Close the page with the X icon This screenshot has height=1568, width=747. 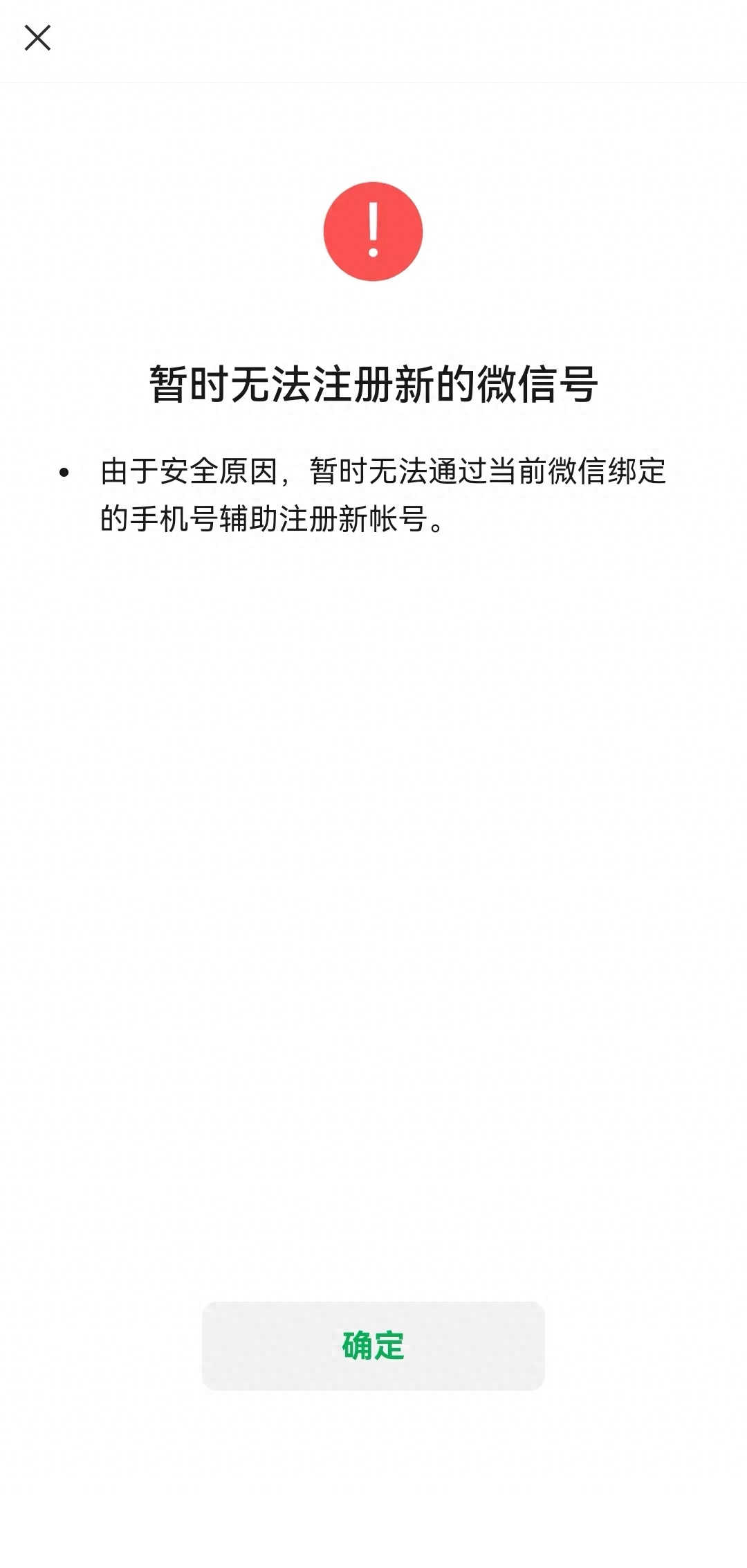37,38
